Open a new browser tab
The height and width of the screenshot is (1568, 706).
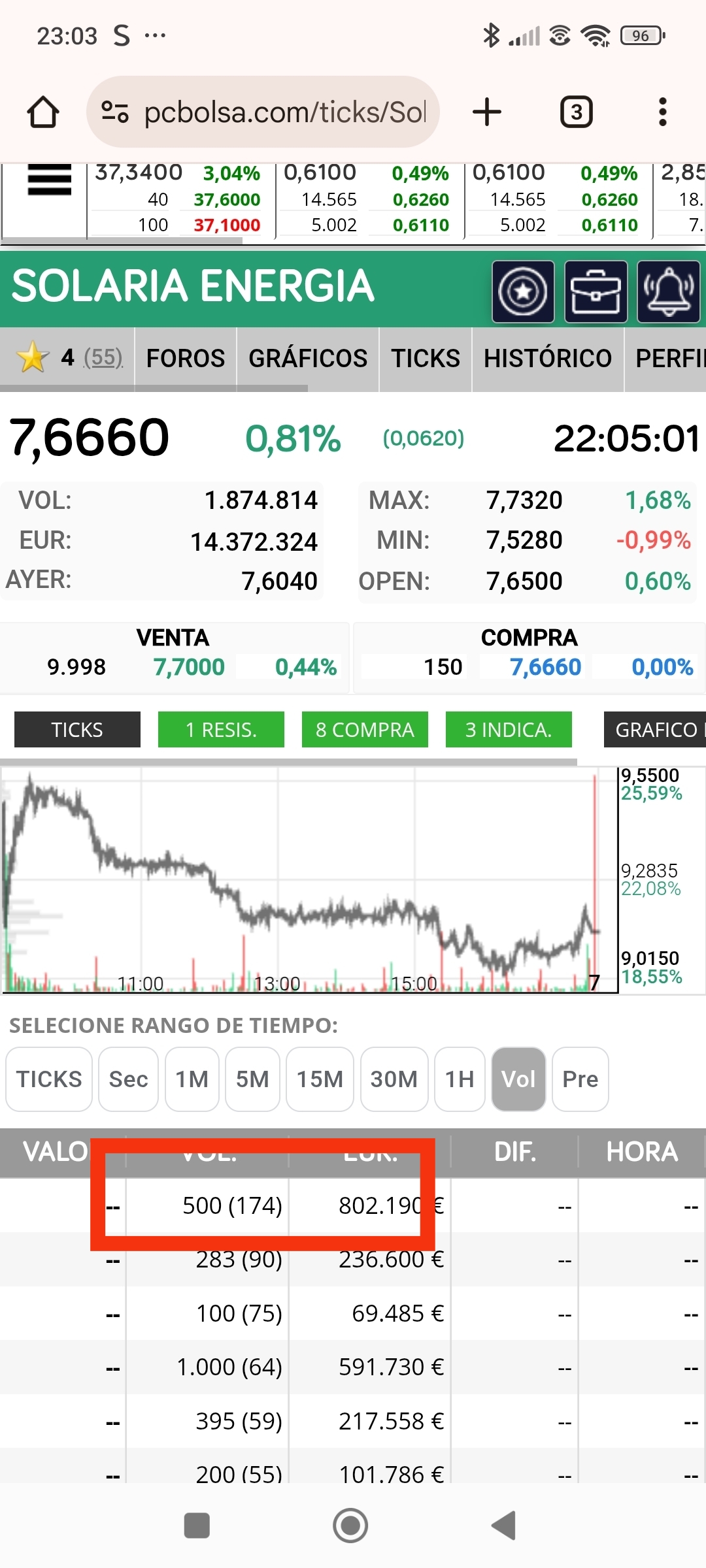click(487, 112)
